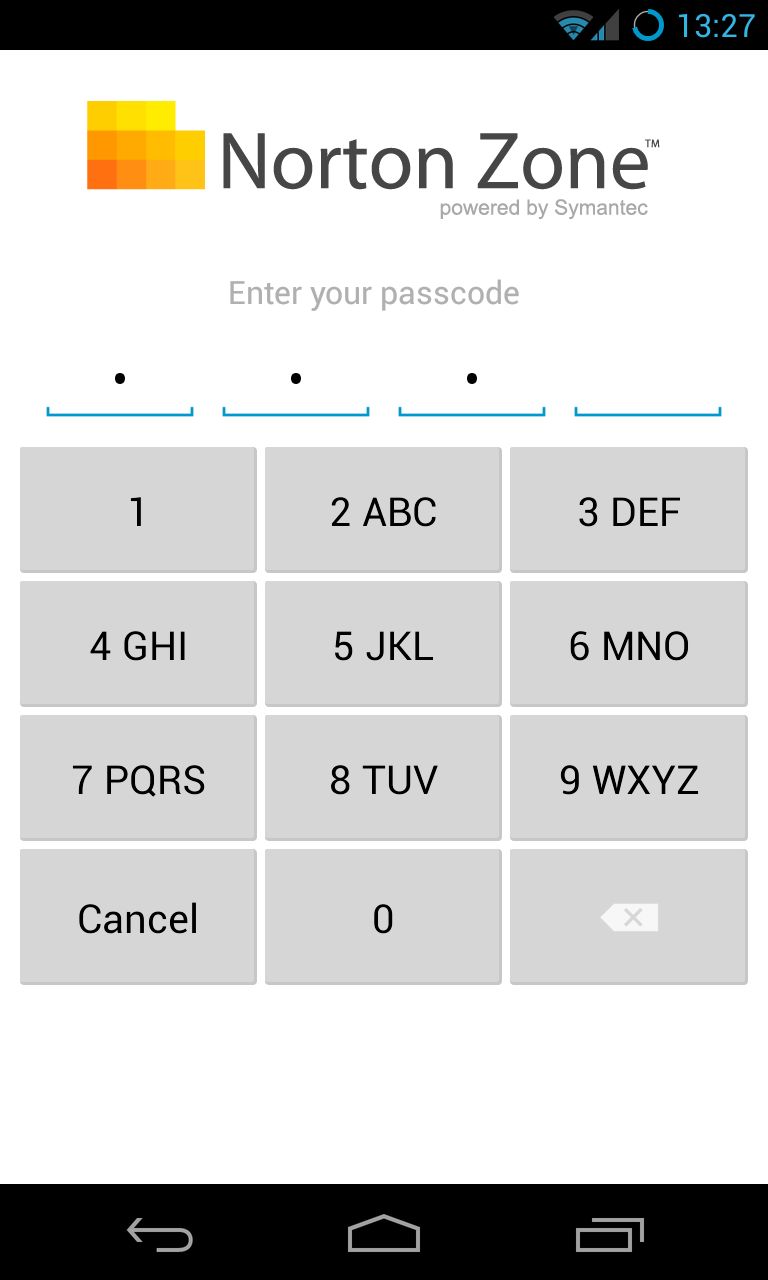Image resolution: width=768 pixels, height=1280 pixels.
Task: Tap the 2 ABC key
Action: coord(383,510)
